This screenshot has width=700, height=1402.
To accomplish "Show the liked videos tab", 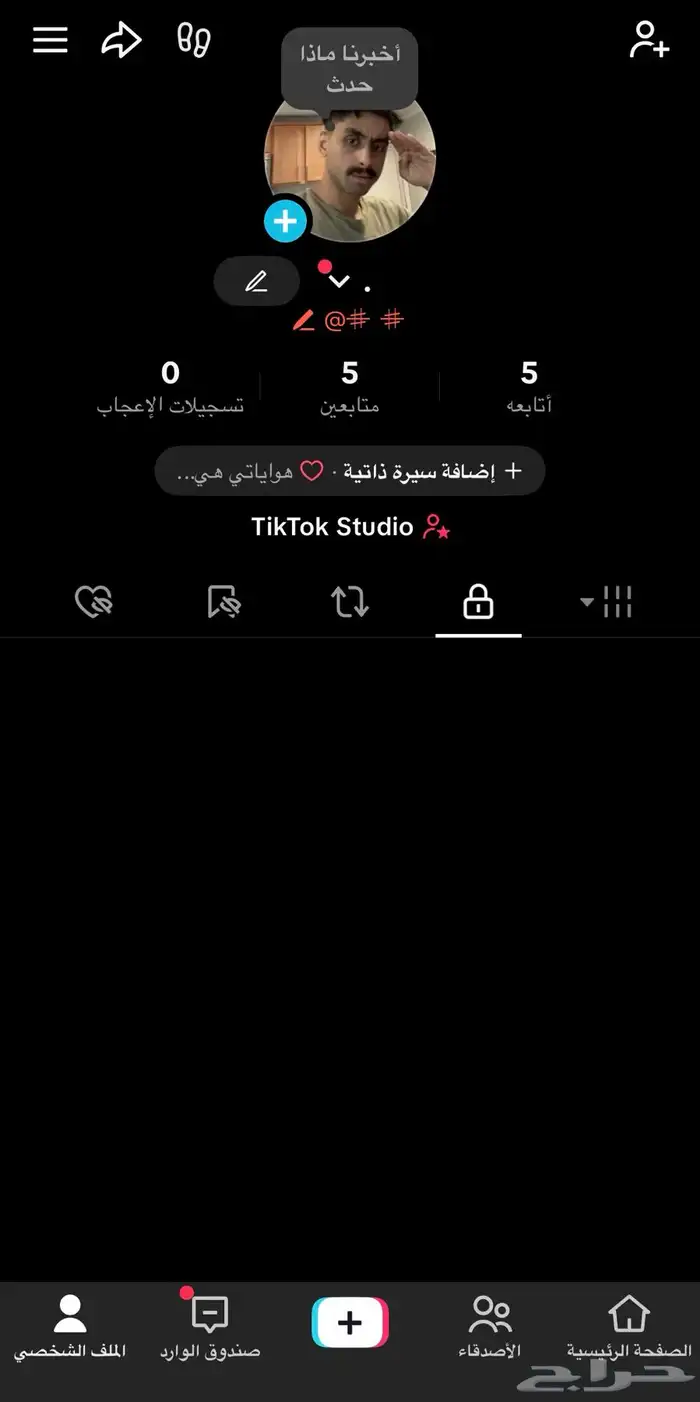I will [94, 602].
